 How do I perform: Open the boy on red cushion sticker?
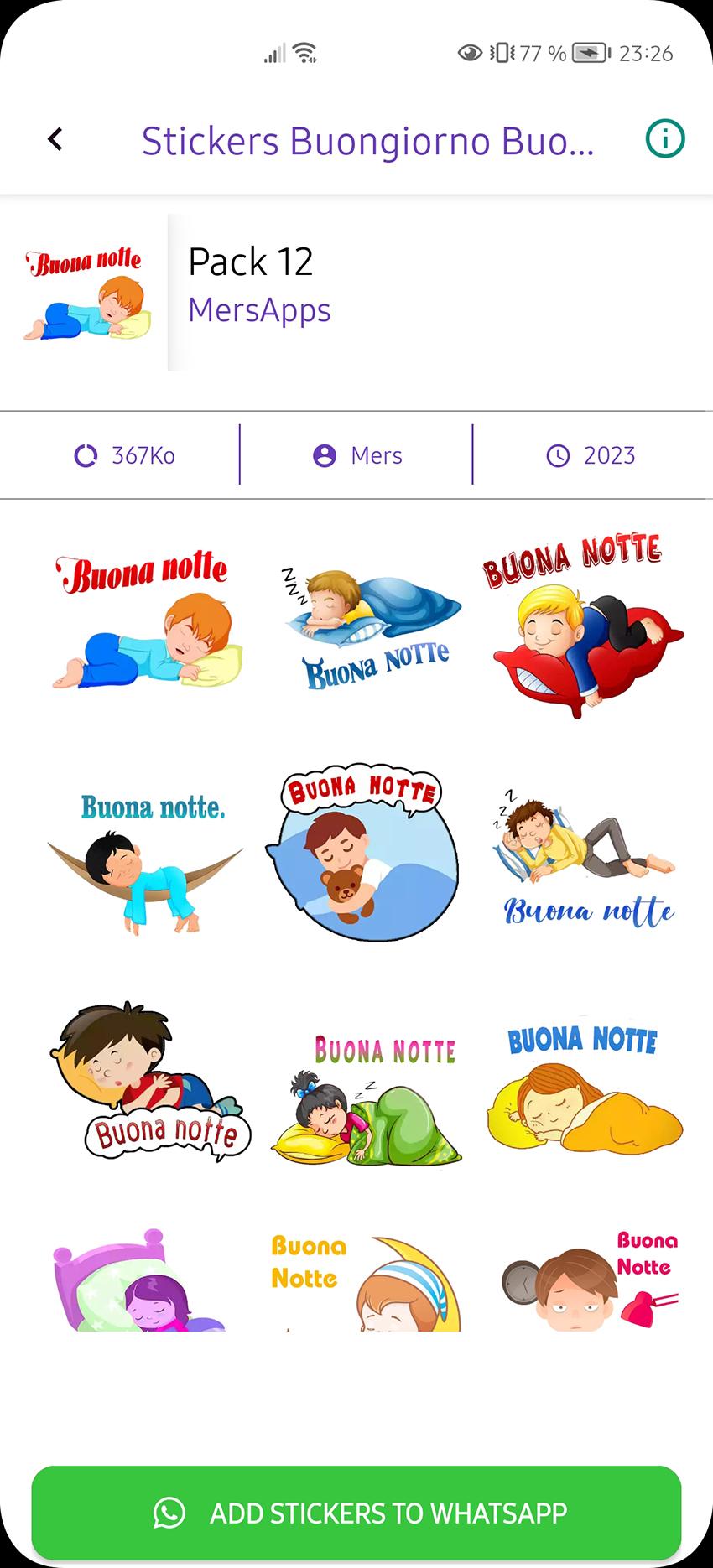585,626
